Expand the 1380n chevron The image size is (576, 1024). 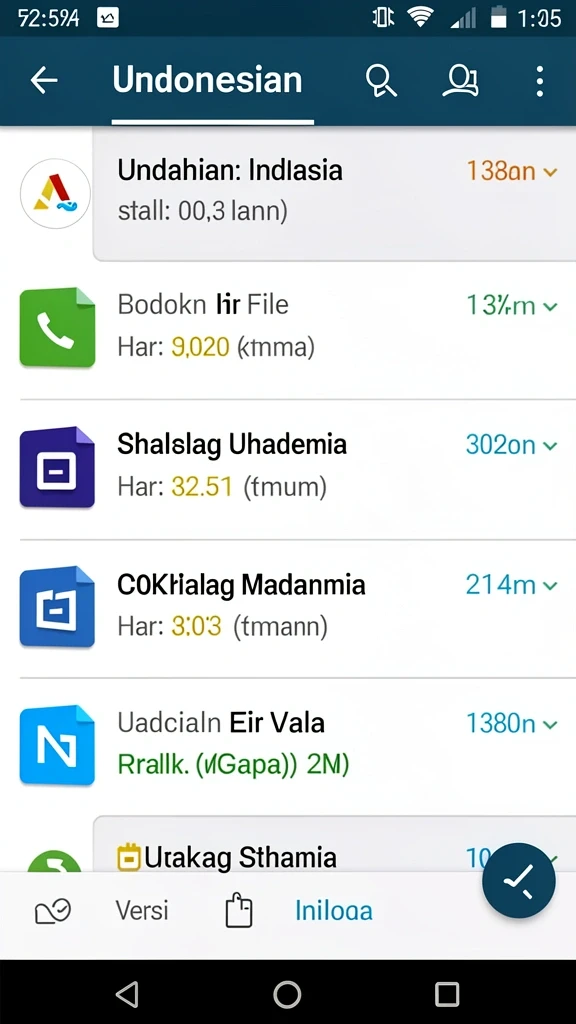[x=551, y=724]
